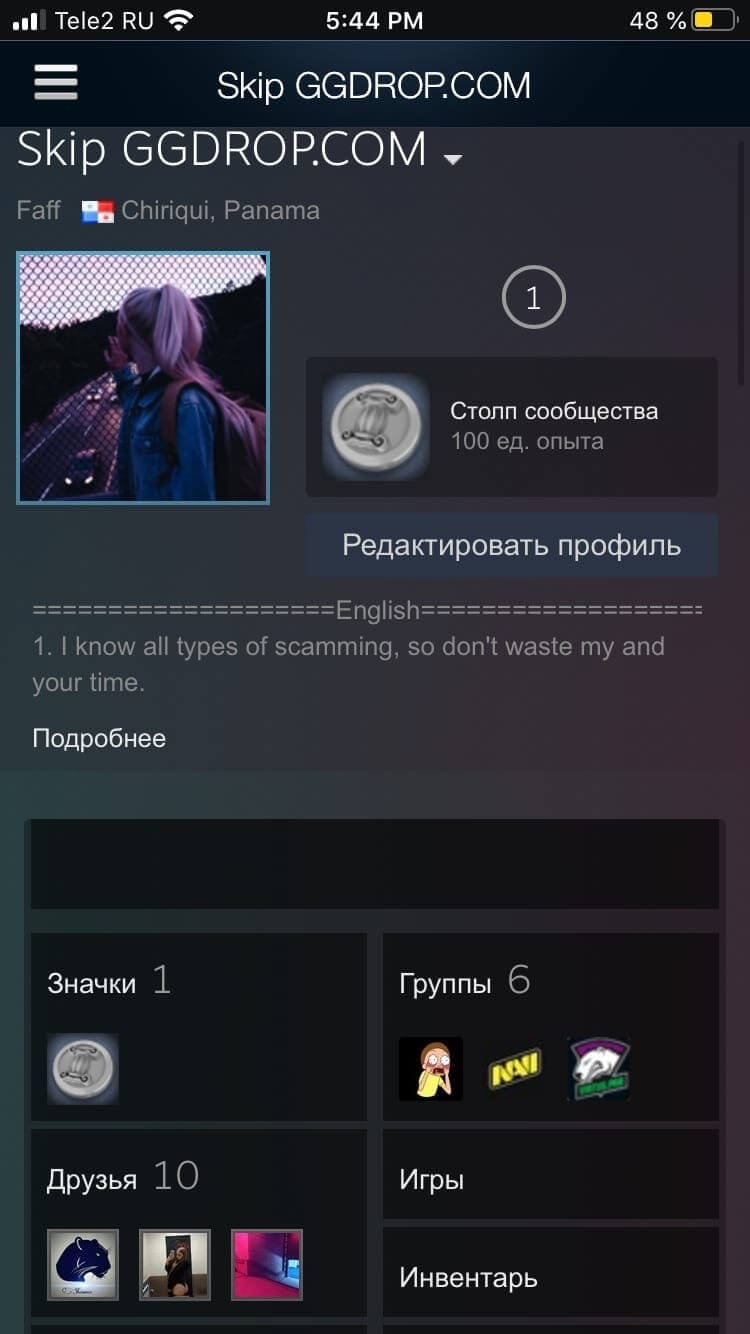Open the Игры games row
750x1334 pixels.
[551, 1179]
